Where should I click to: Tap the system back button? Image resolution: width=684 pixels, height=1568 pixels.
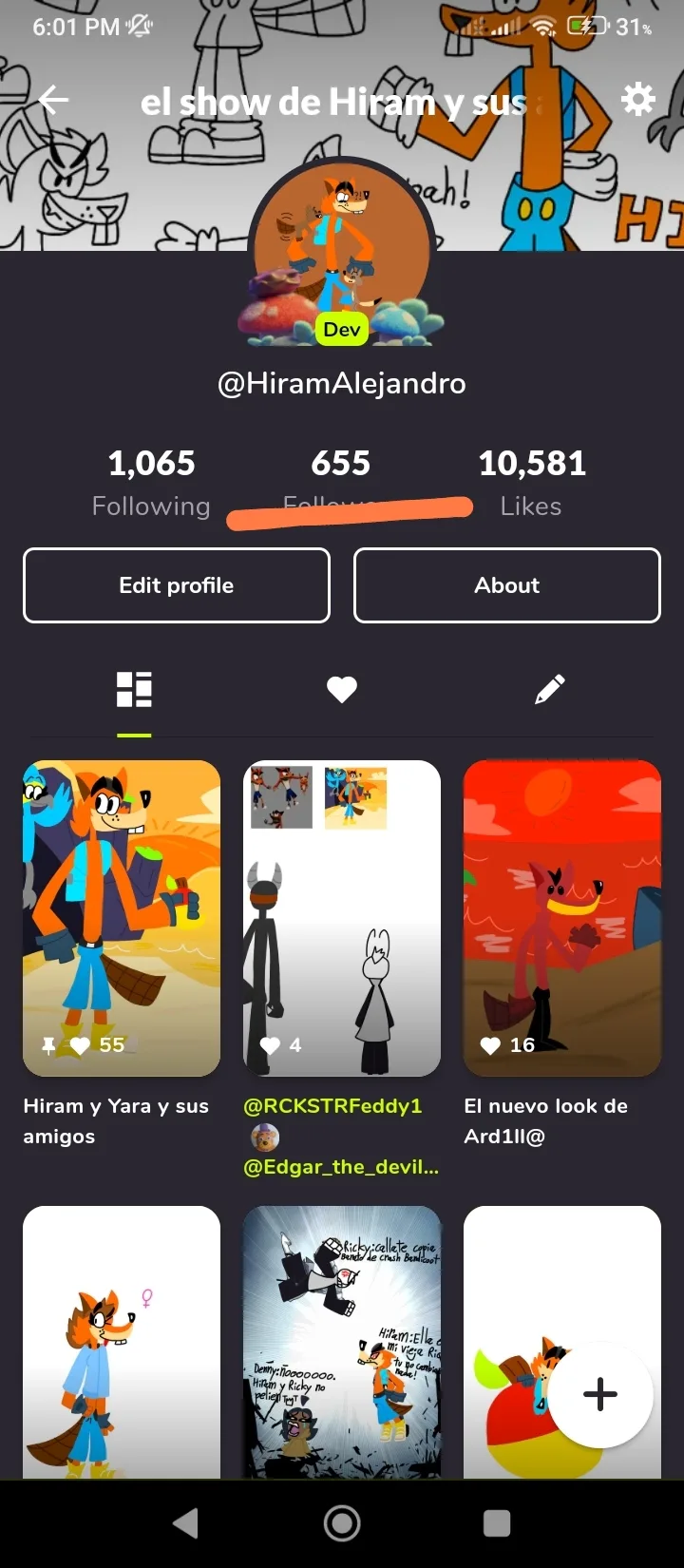tap(186, 1523)
